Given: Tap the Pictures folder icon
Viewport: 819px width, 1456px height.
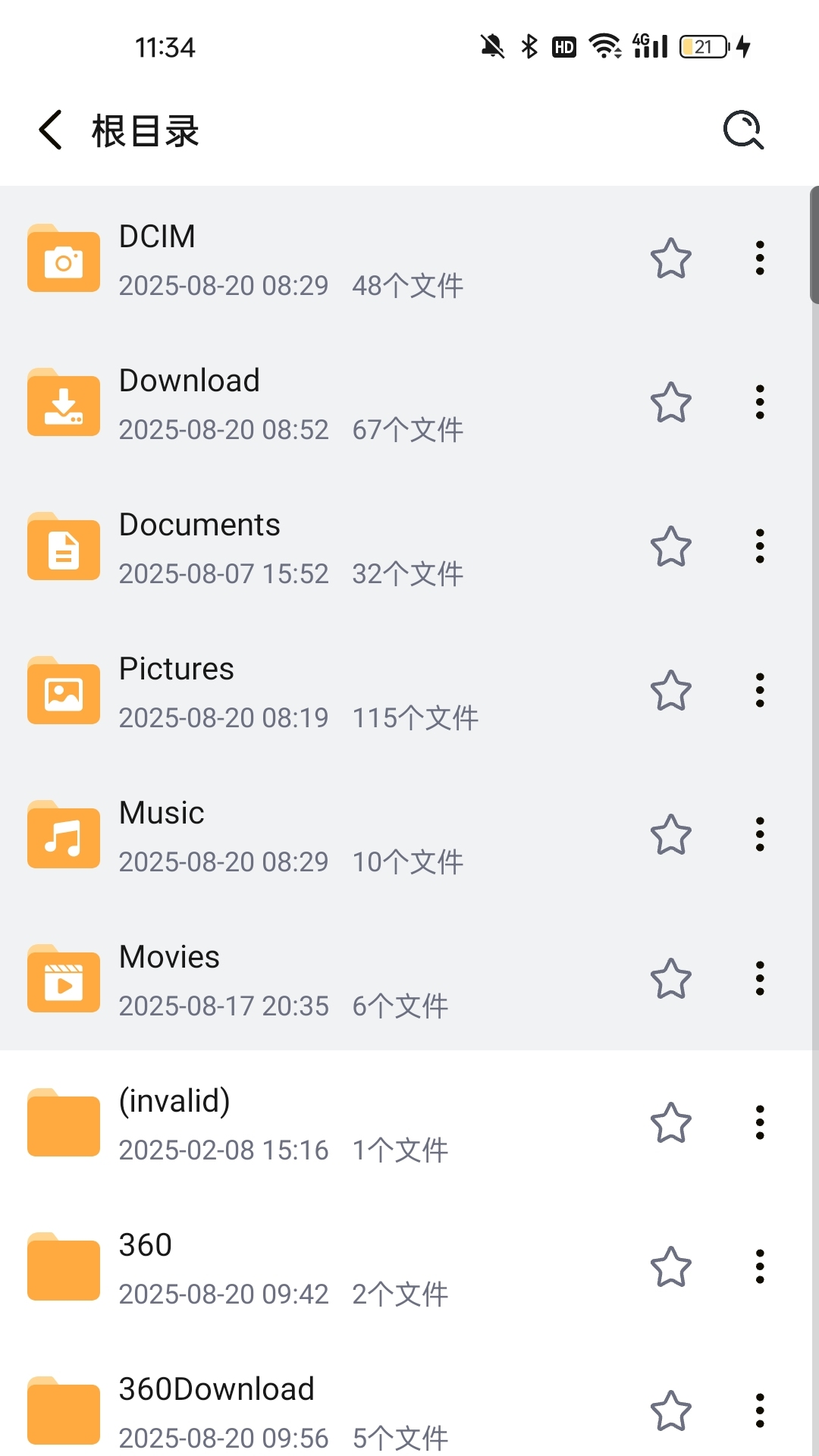Looking at the screenshot, I should click(x=63, y=692).
